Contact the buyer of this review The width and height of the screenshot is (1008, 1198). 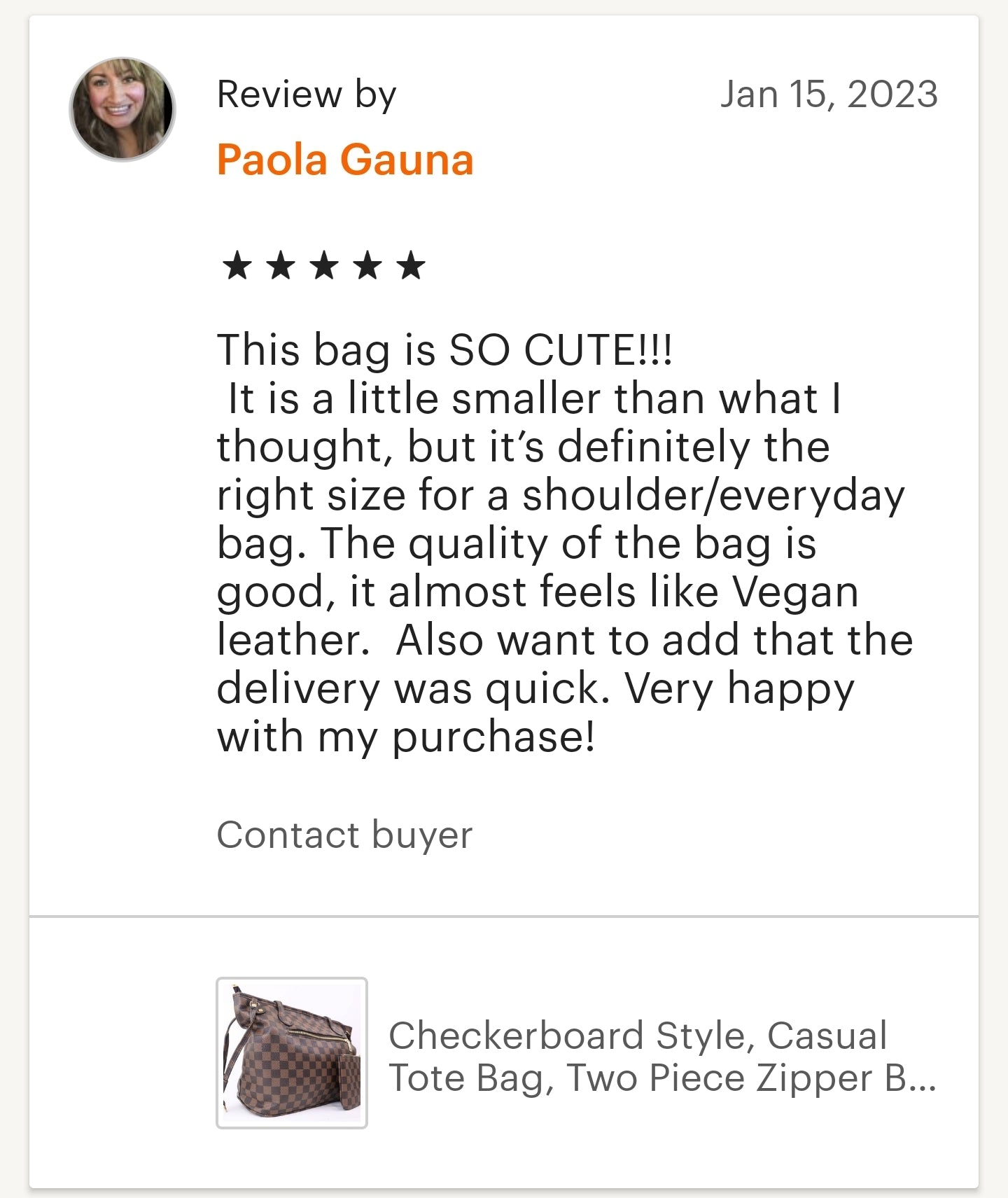coord(344,835)
